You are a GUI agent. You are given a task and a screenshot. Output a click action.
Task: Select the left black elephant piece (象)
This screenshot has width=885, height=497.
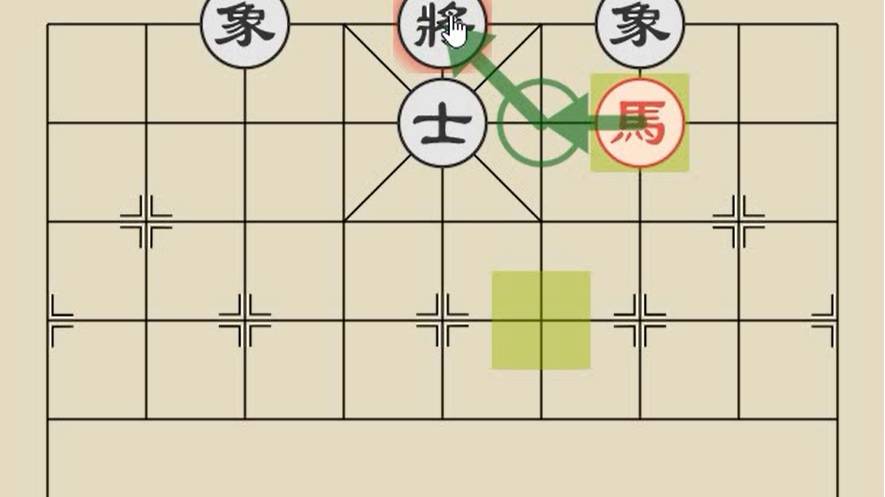245,26
